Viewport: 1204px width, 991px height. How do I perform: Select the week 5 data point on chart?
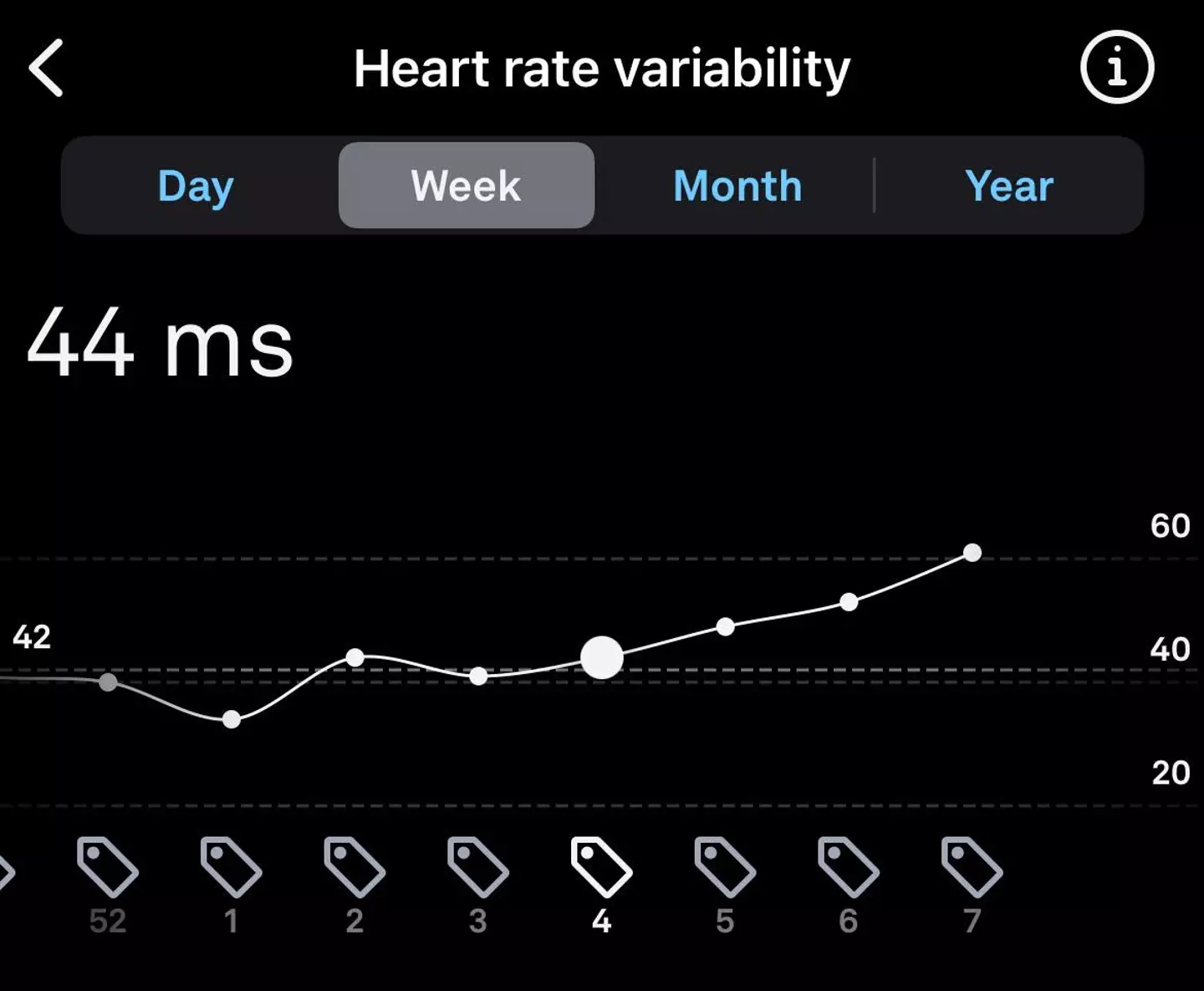point(725,627)
